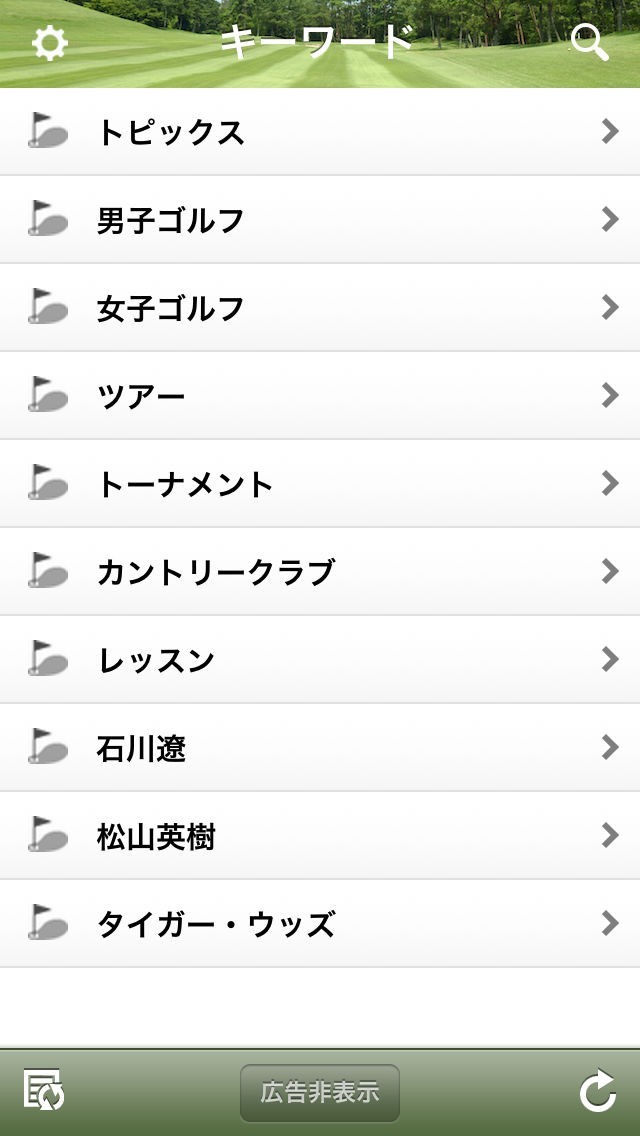
Task: View news about 松山英樹
Action: tap(320, 836)
